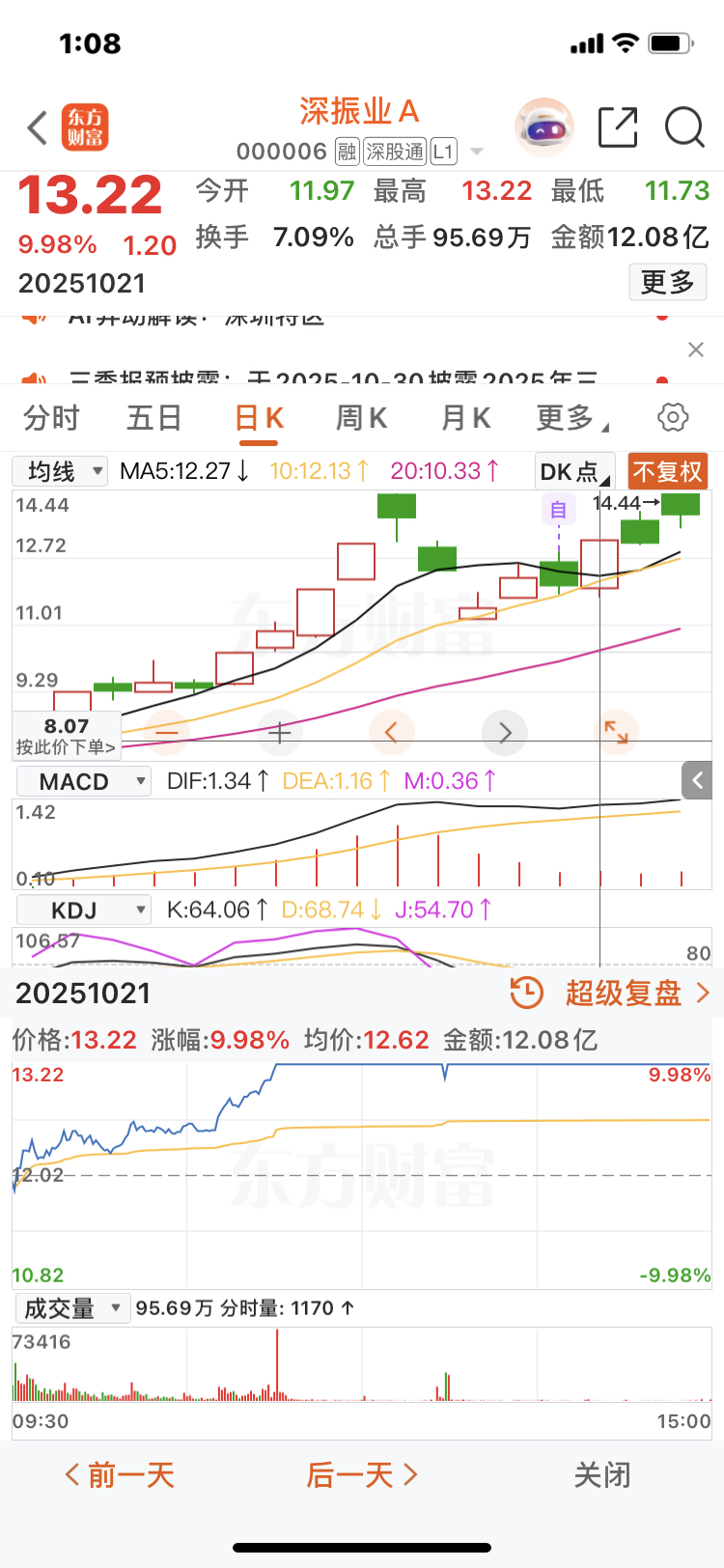Go to 后一天 intraday chart
This screenshot has width=724, height=1568.
[361, 1475]
